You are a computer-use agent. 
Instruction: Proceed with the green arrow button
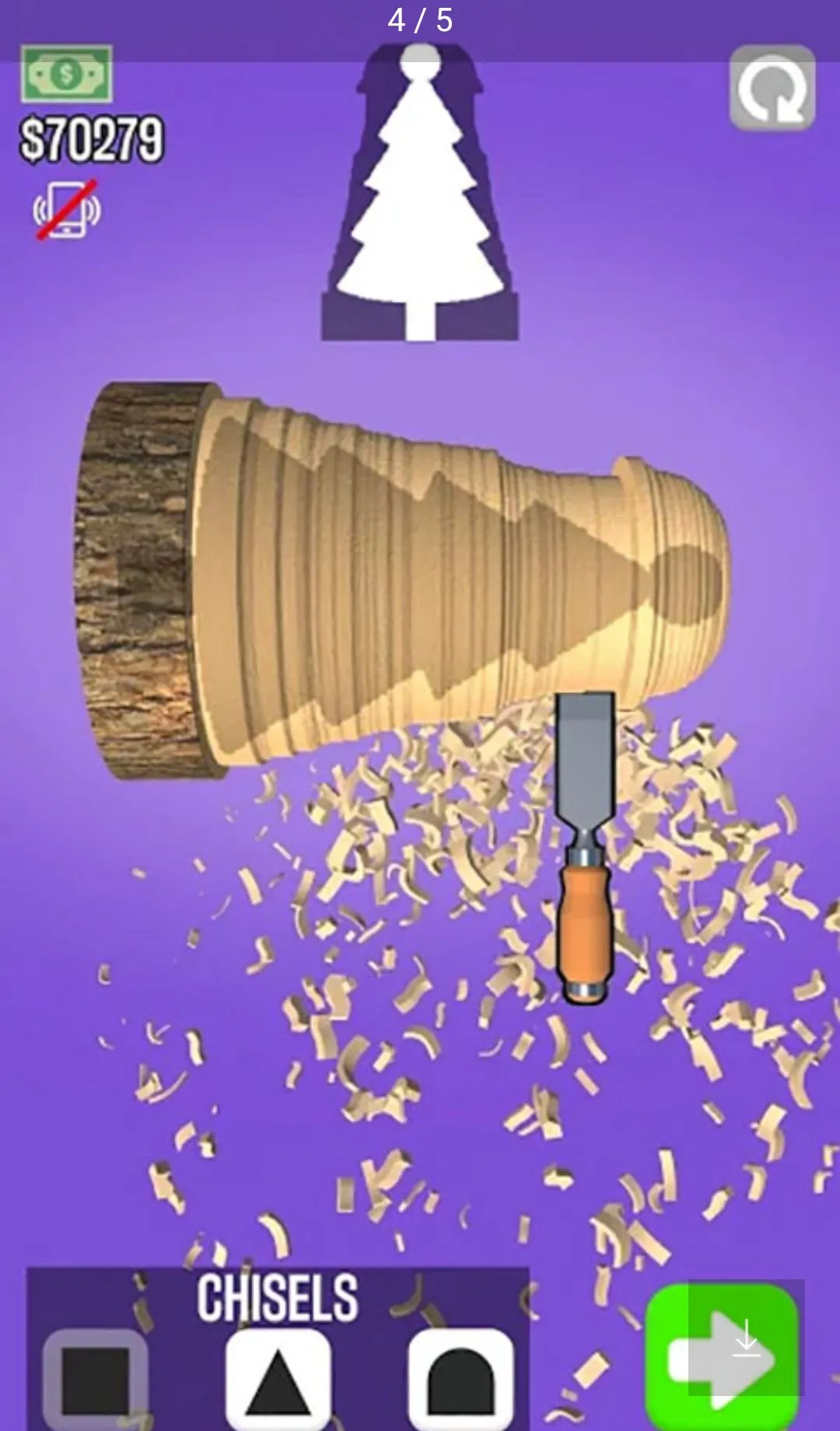pyautogui.click(x=723, y=1357)
